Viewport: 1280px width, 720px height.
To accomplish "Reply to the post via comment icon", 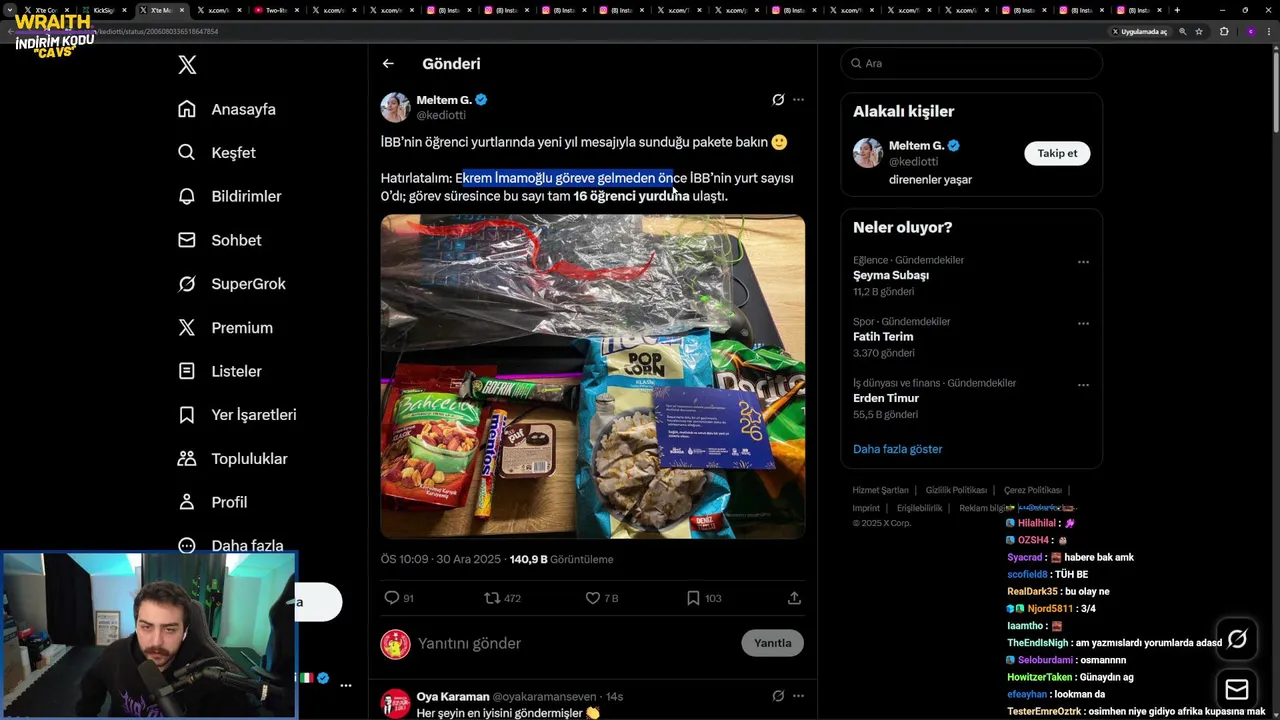I will pos(392,598).
